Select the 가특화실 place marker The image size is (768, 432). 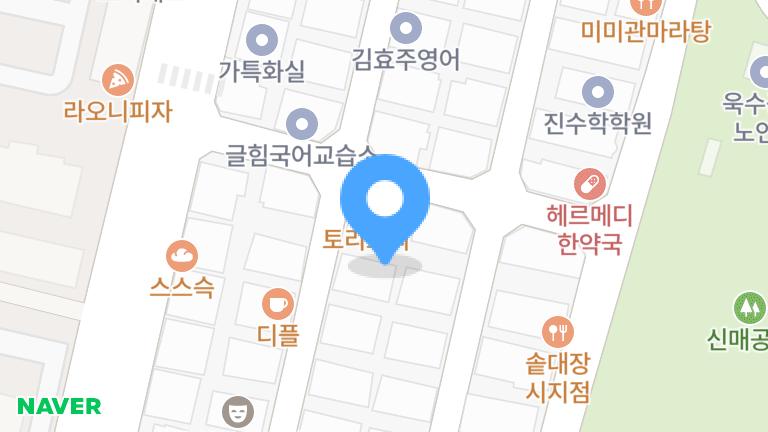262,41
